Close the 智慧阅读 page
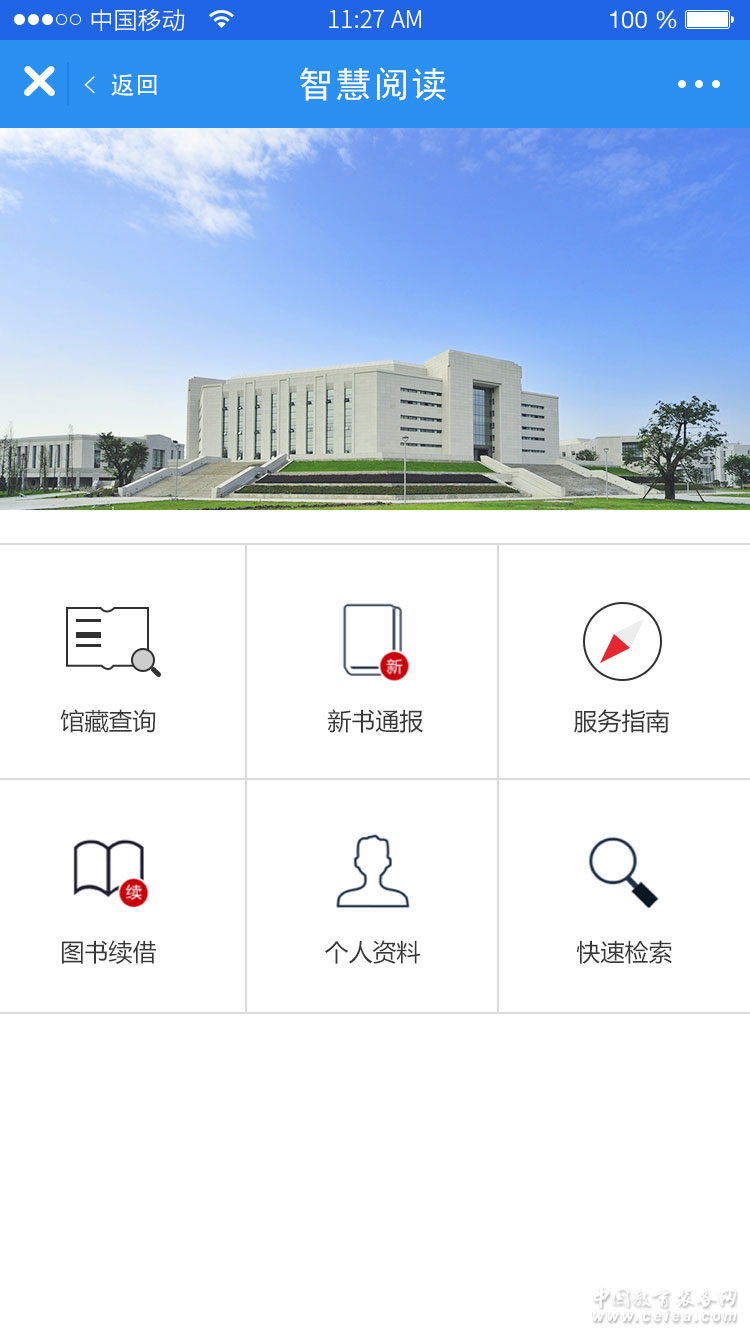 tap(39, 82)
